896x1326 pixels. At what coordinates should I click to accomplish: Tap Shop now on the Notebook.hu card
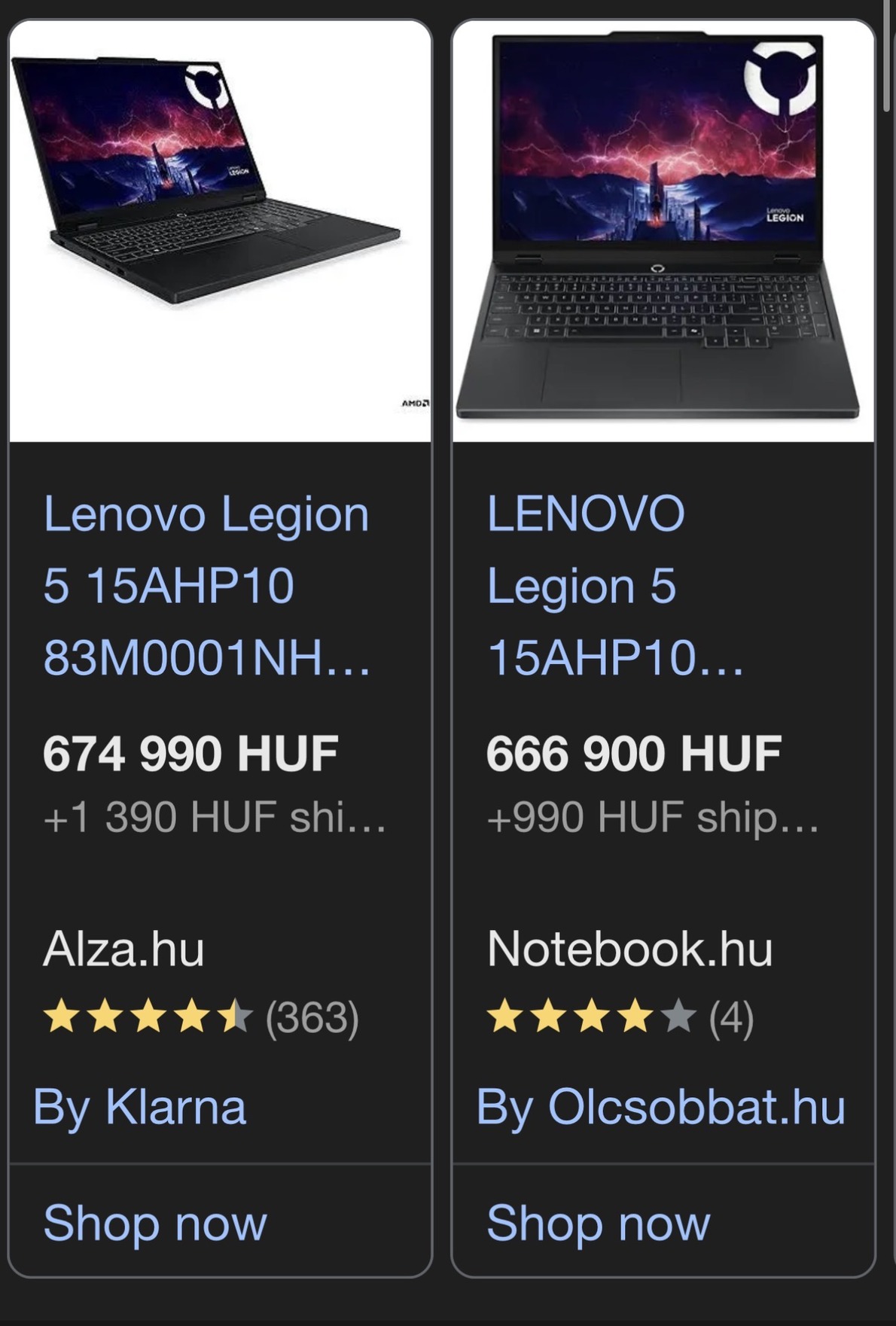click(x=598, y=1223)
